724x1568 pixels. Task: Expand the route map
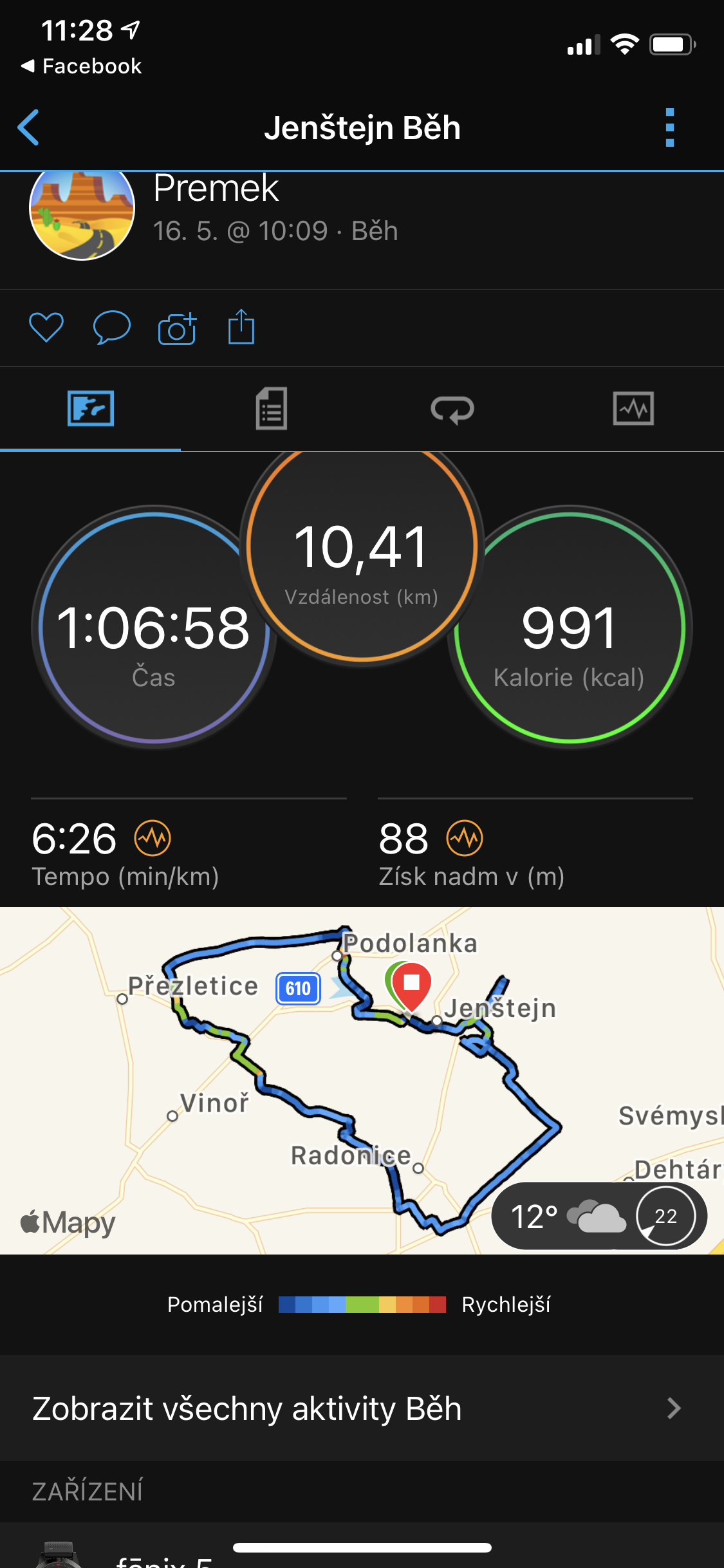tap(362, 1080)
